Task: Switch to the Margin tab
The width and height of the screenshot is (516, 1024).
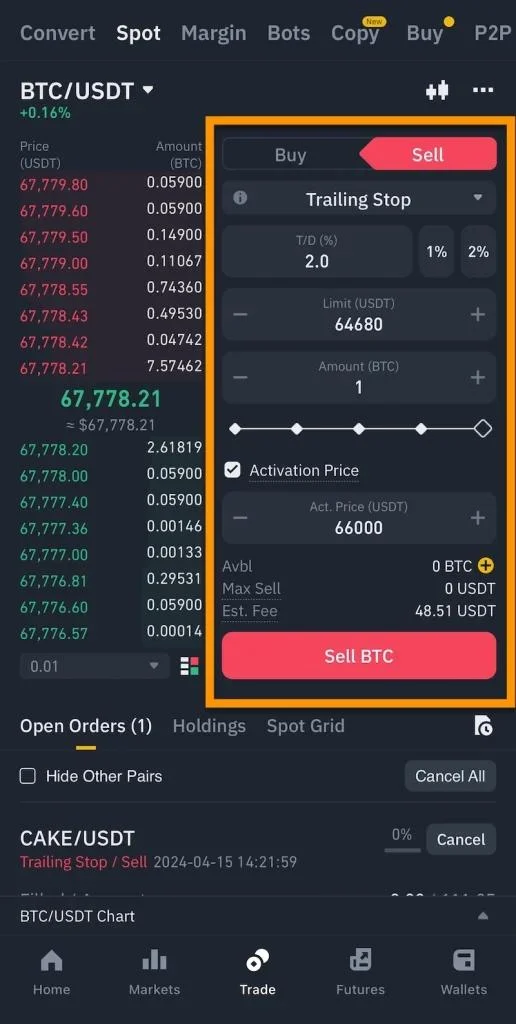Action: (214, 33)
